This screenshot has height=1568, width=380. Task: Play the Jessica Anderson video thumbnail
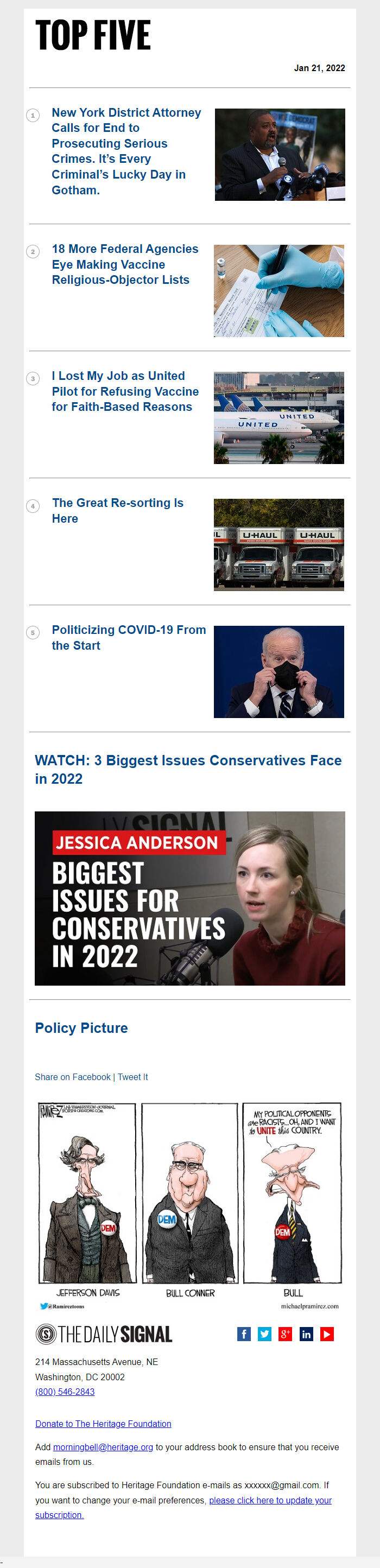tap(189, 898)
